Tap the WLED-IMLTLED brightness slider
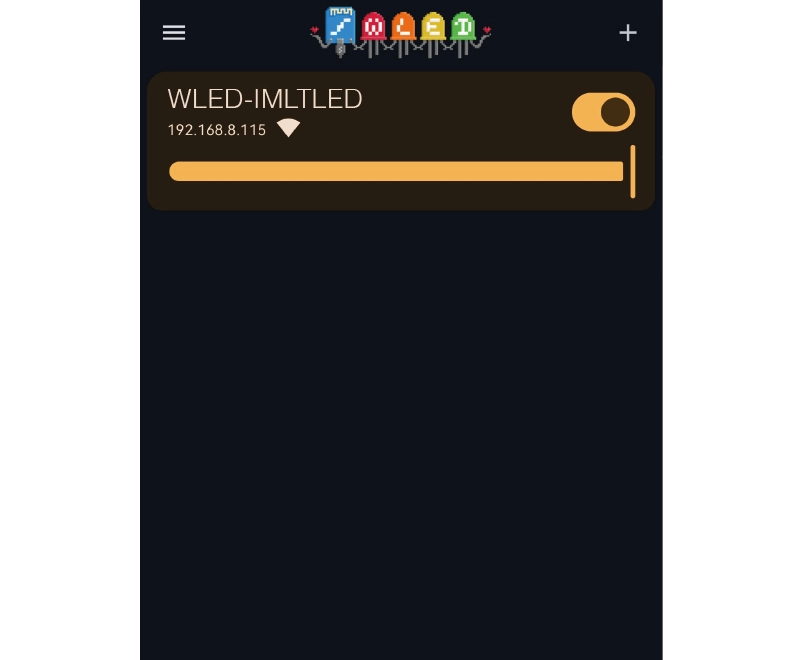 pos(397,172)
